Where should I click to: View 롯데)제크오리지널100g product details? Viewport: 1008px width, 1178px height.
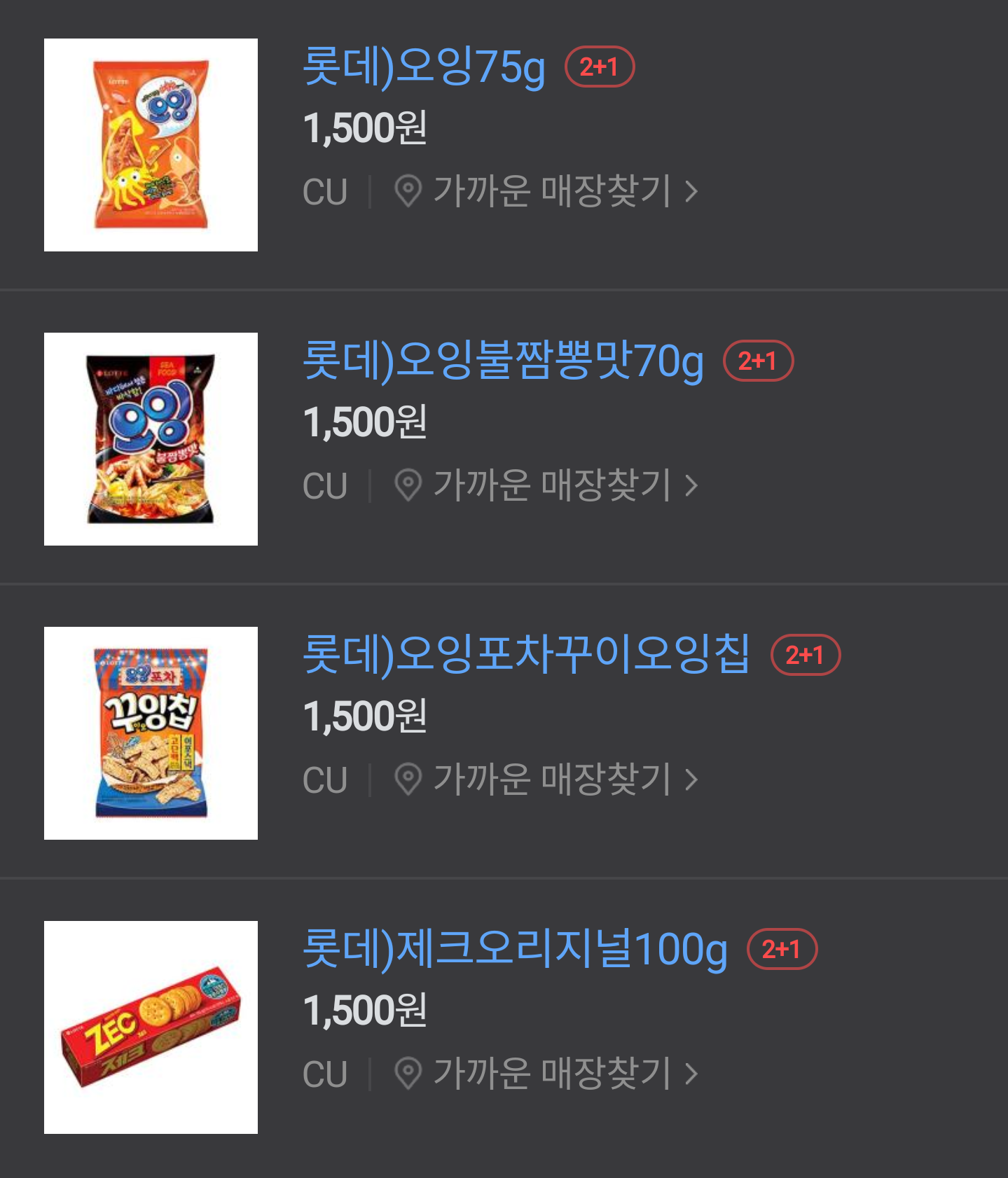point(514,950)
